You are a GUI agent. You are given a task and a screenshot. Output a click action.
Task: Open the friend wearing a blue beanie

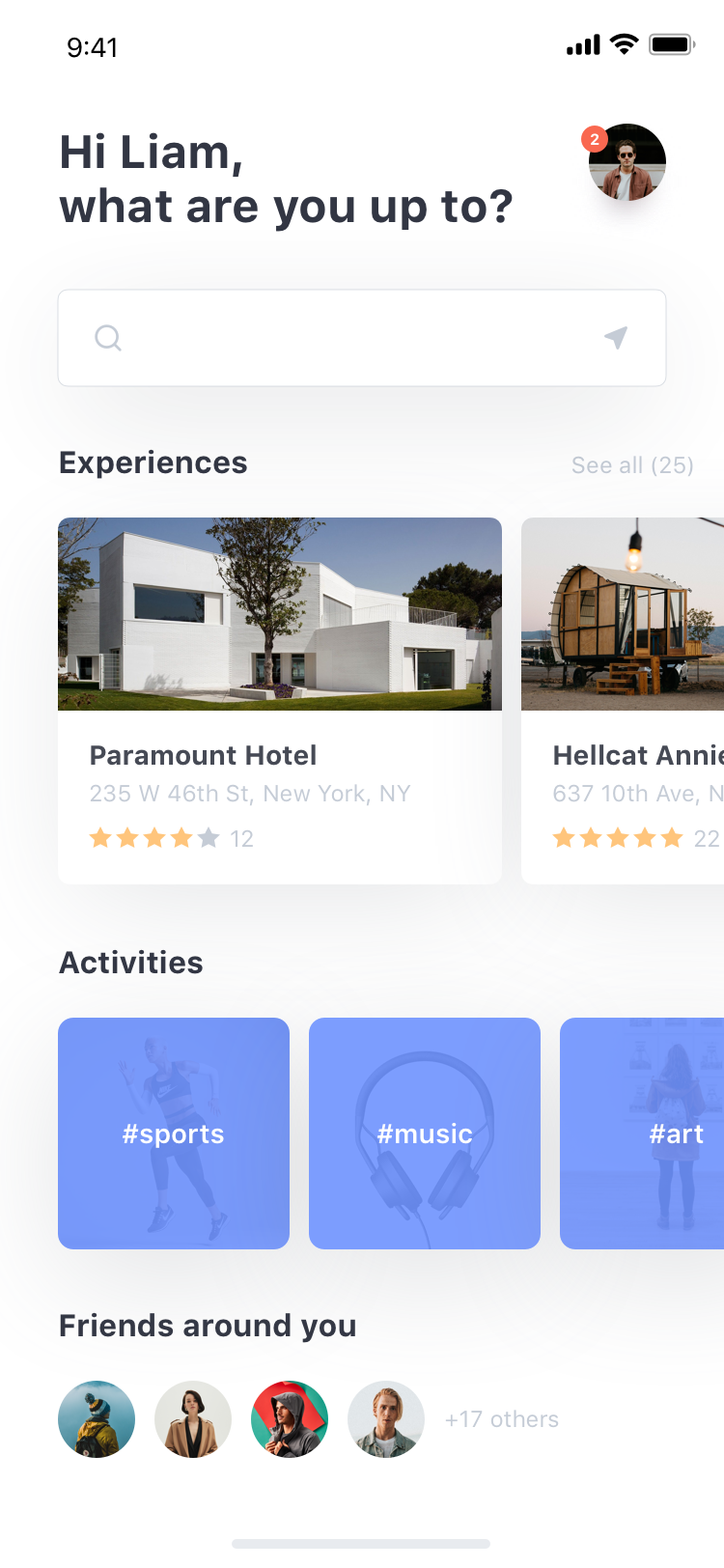(x=97, y=1419)
